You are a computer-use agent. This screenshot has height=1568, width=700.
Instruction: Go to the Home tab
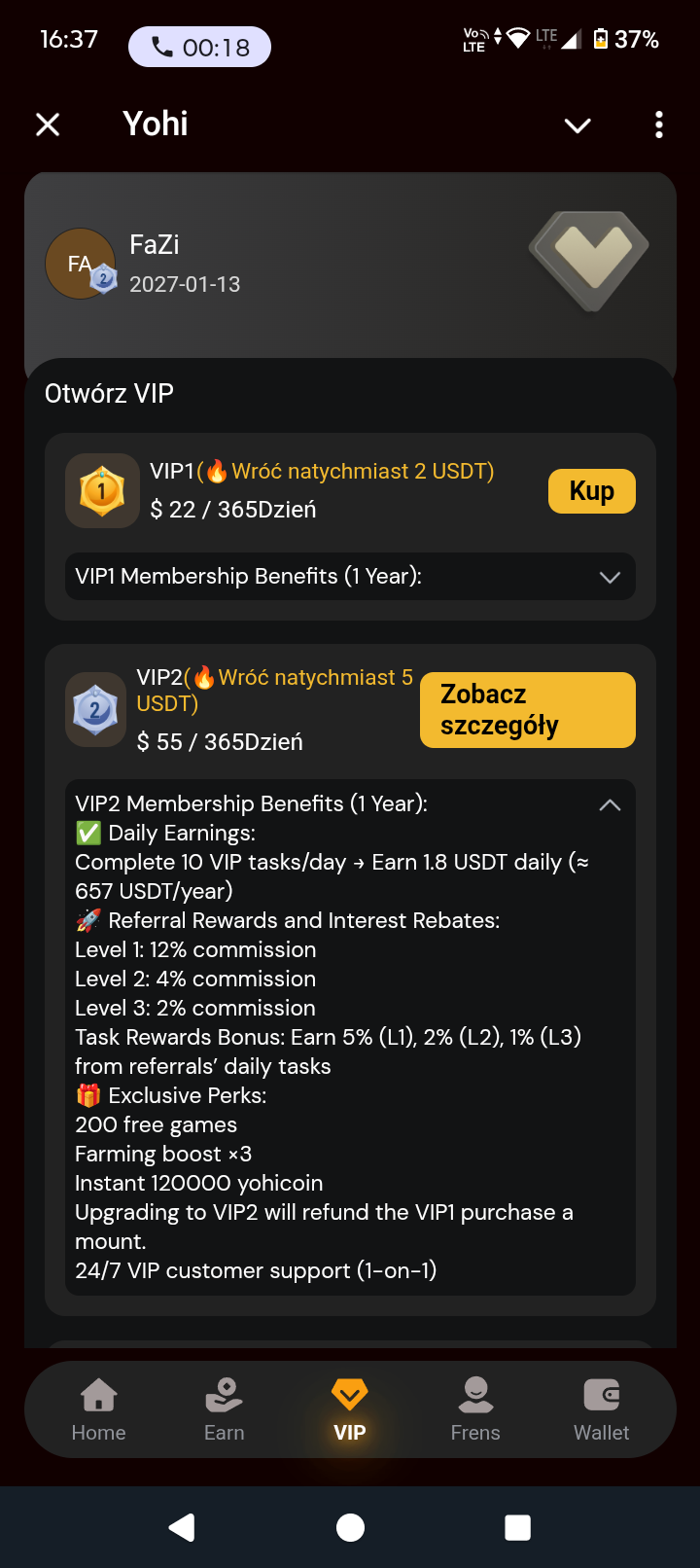(x=98, y=1409)
